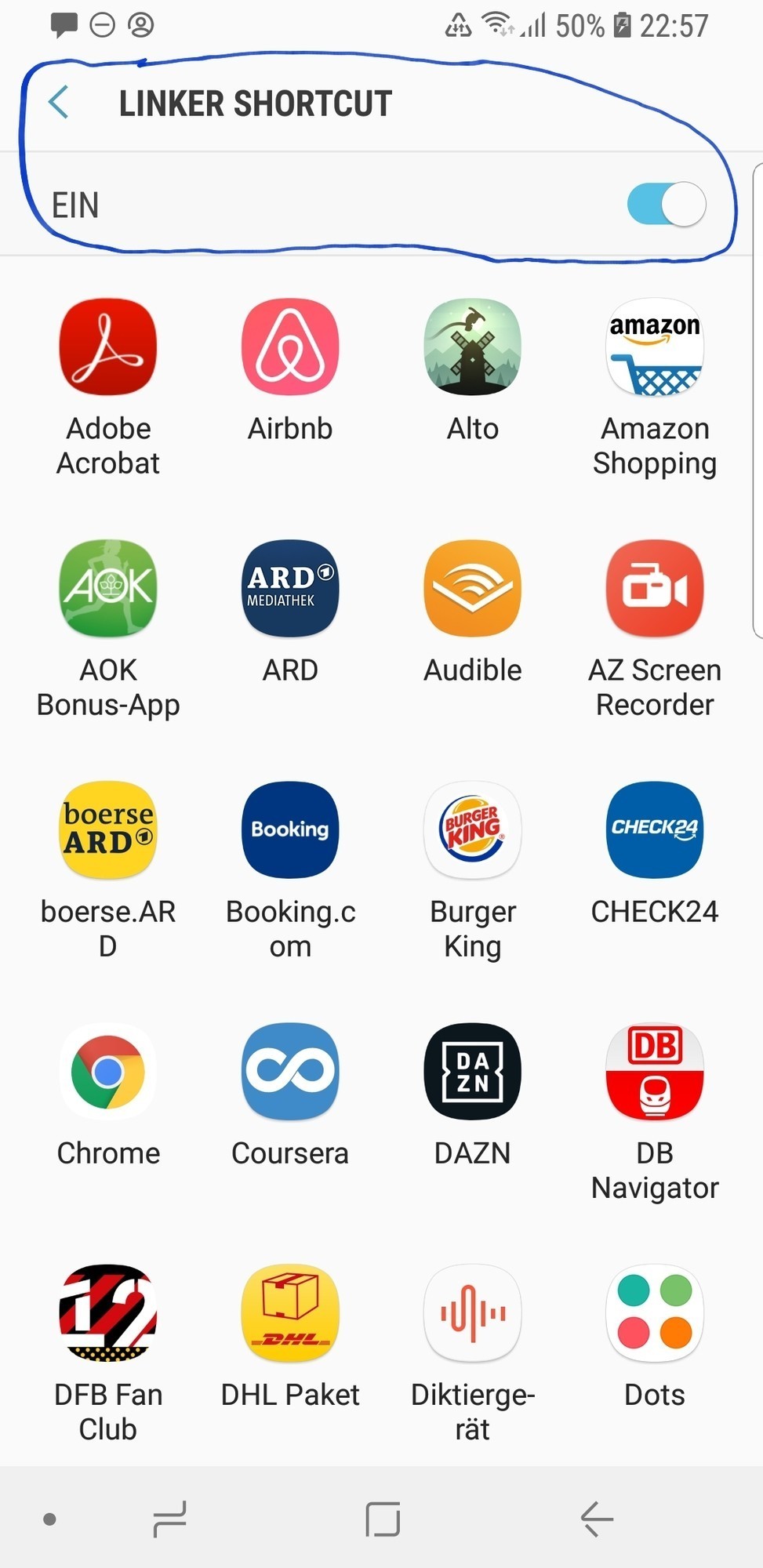Choose DAZN from the grid
The width and height of the screenshot is (763, 1568).
[x=472, y=1072]
